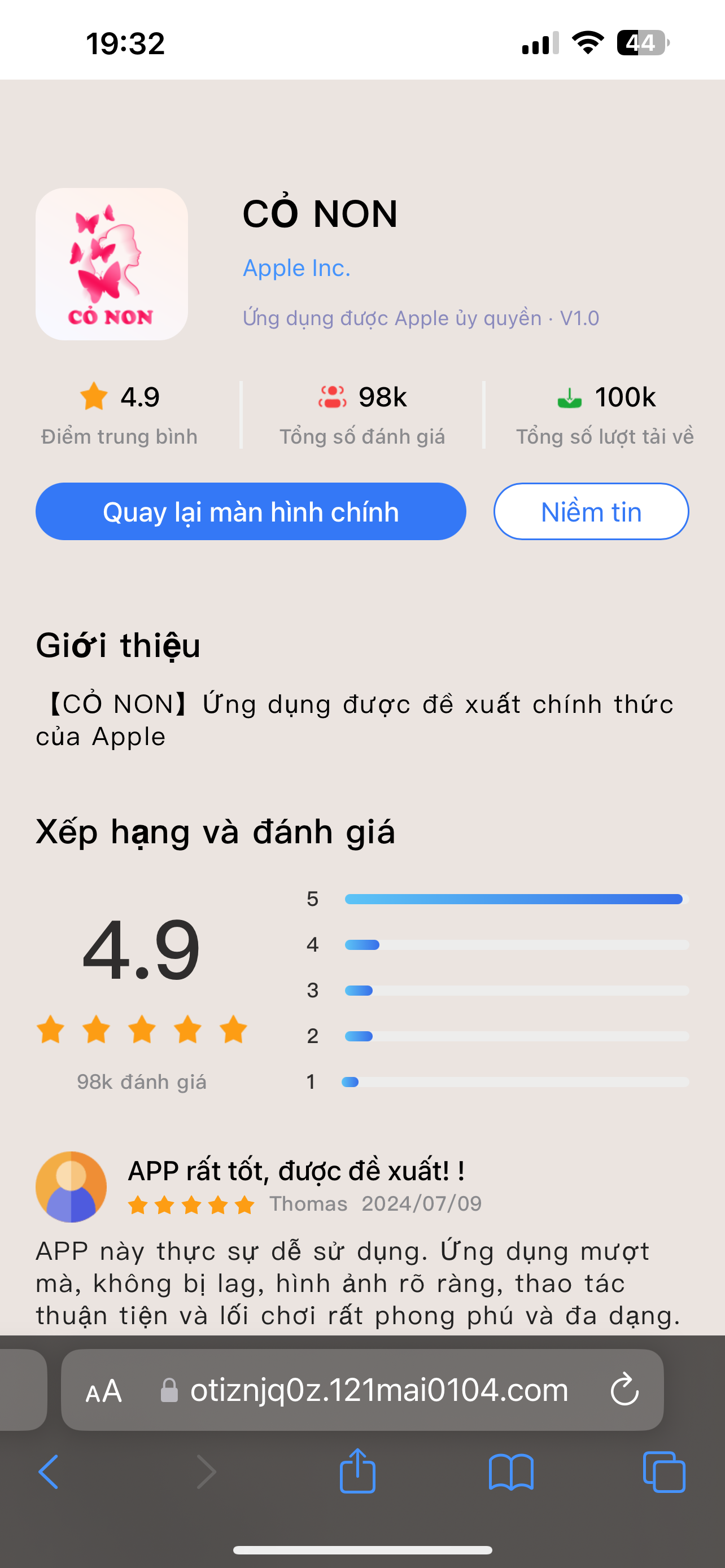Image resolution: width=725 pixels, height=1568 pixels.
Task: Tap the orange star beside 4.9
Action: [94, 396]
